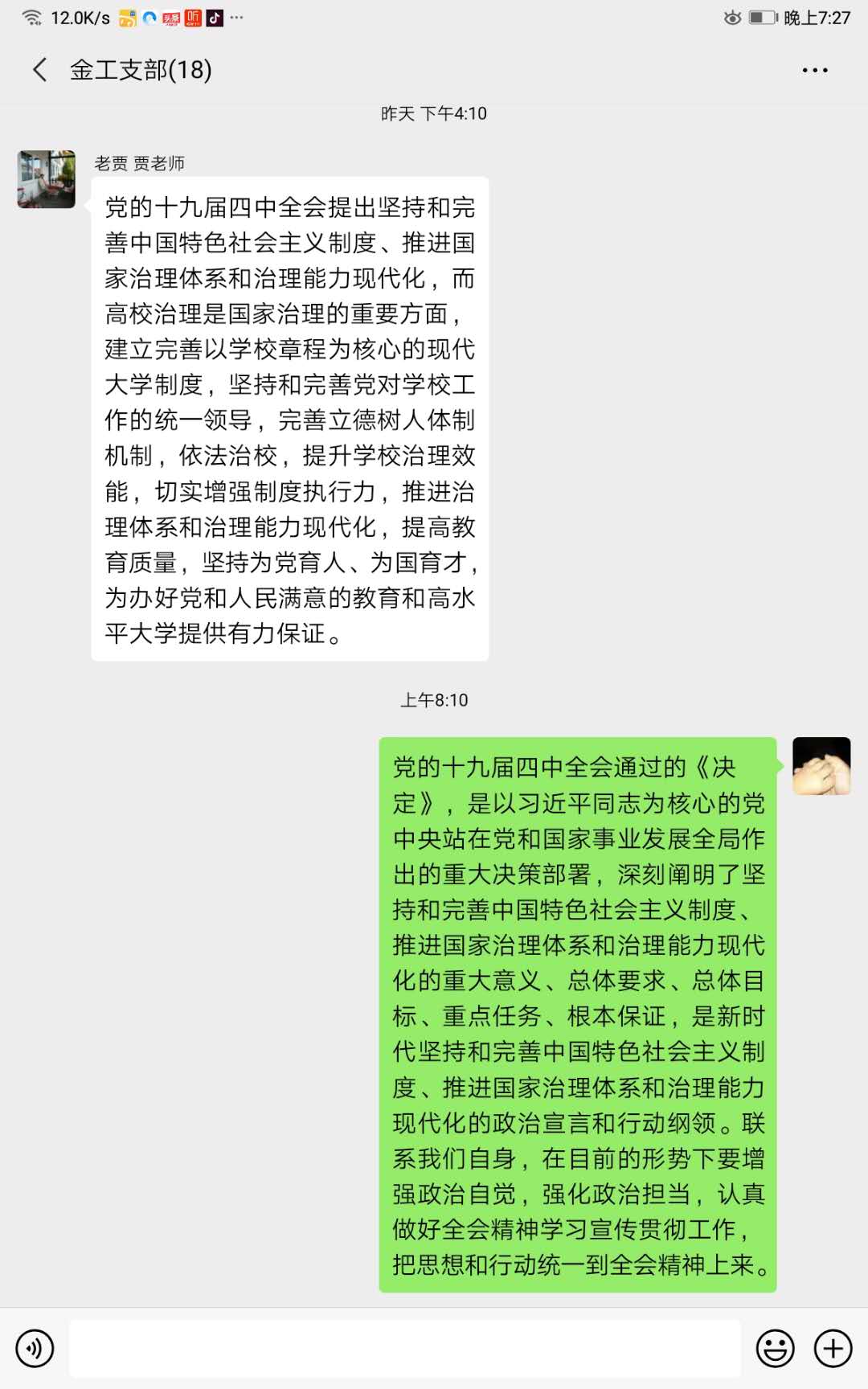Open the chat info overflow menu
This screenshot has width=868, height=1389.
(x=814, y=71)
